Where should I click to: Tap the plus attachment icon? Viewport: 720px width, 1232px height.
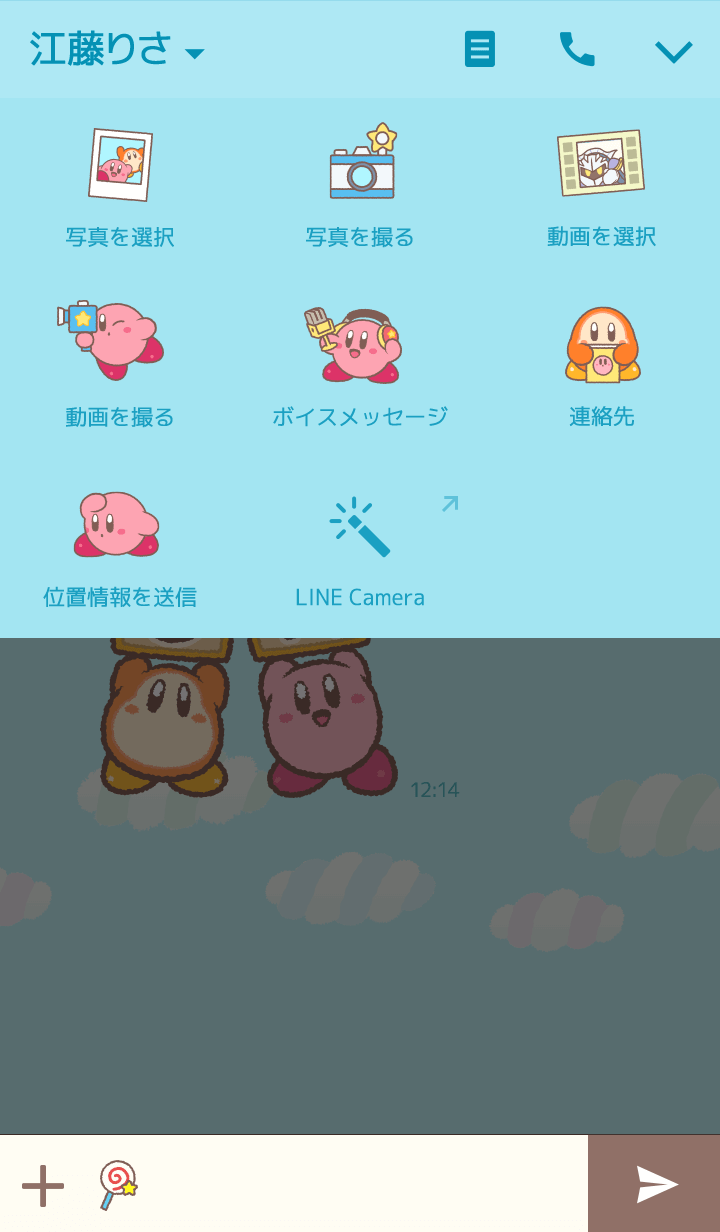pos(43,1186)
